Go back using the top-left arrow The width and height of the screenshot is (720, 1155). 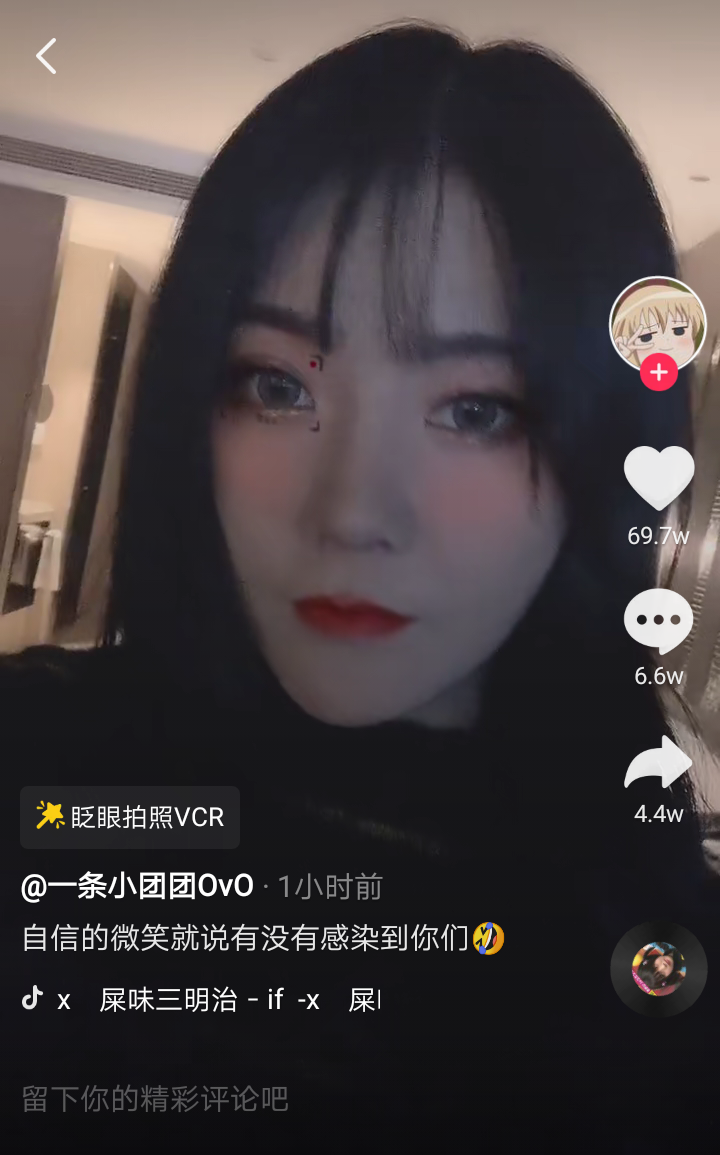tap(46, 57)
